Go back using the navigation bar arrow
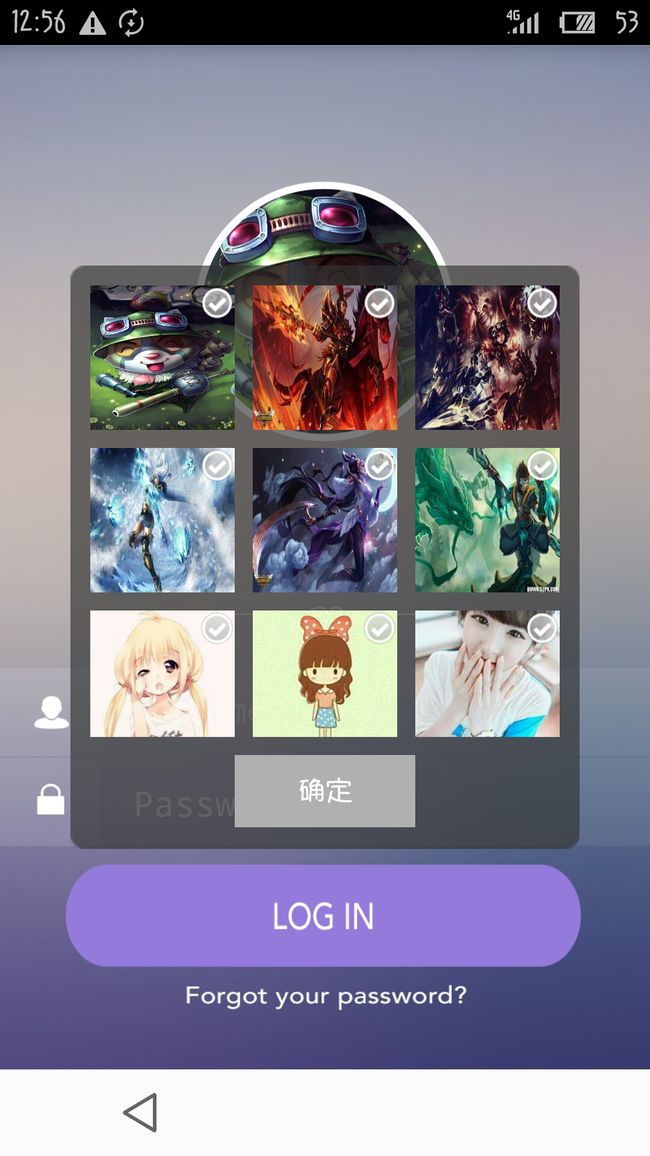The height and width of the screenshot is (1156, 650). pos(140,1112)
